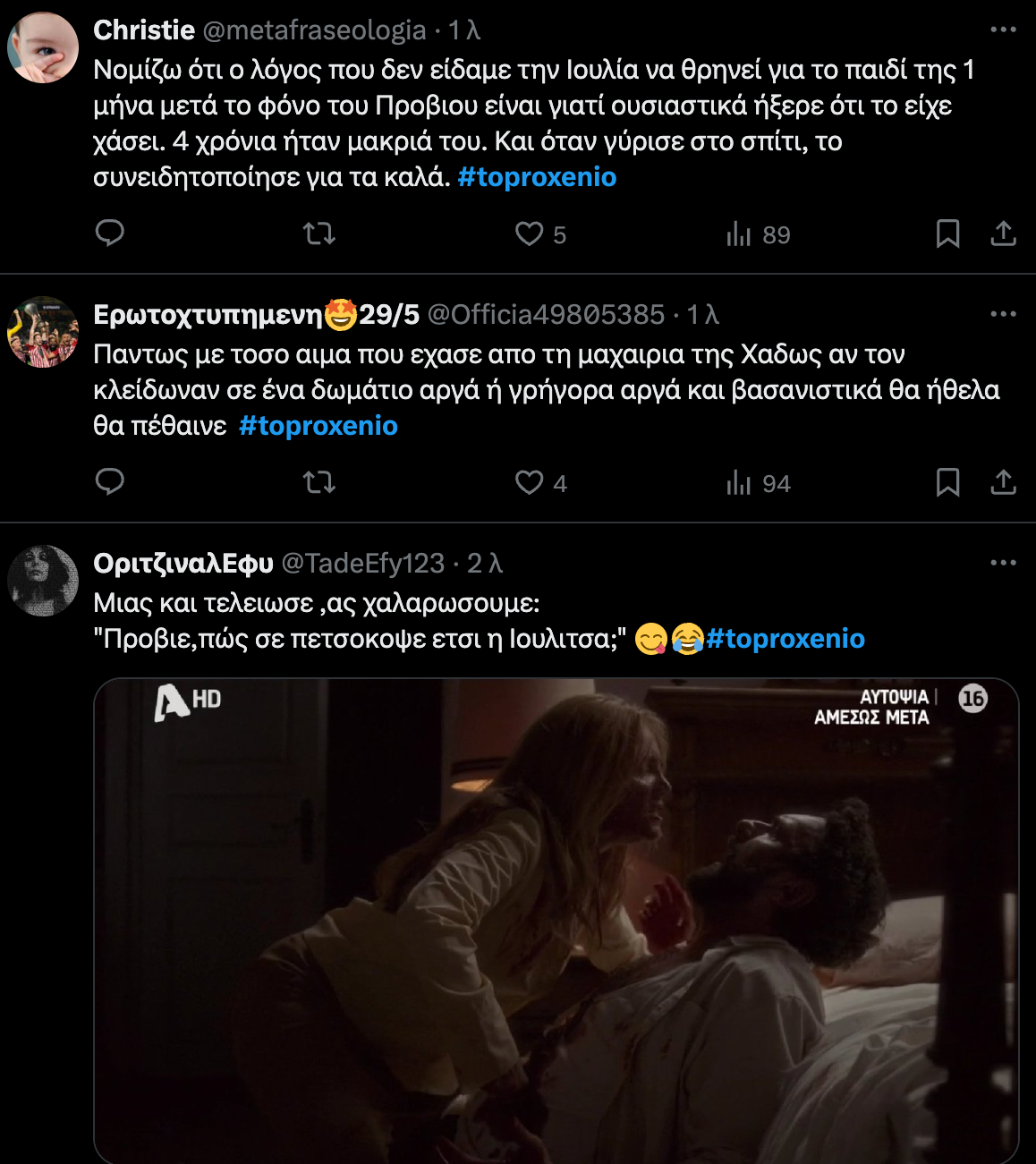Like Ερωτοχτυπημενη's tweet
The image size is (1036, 1164).
click(x=530, y=482)
